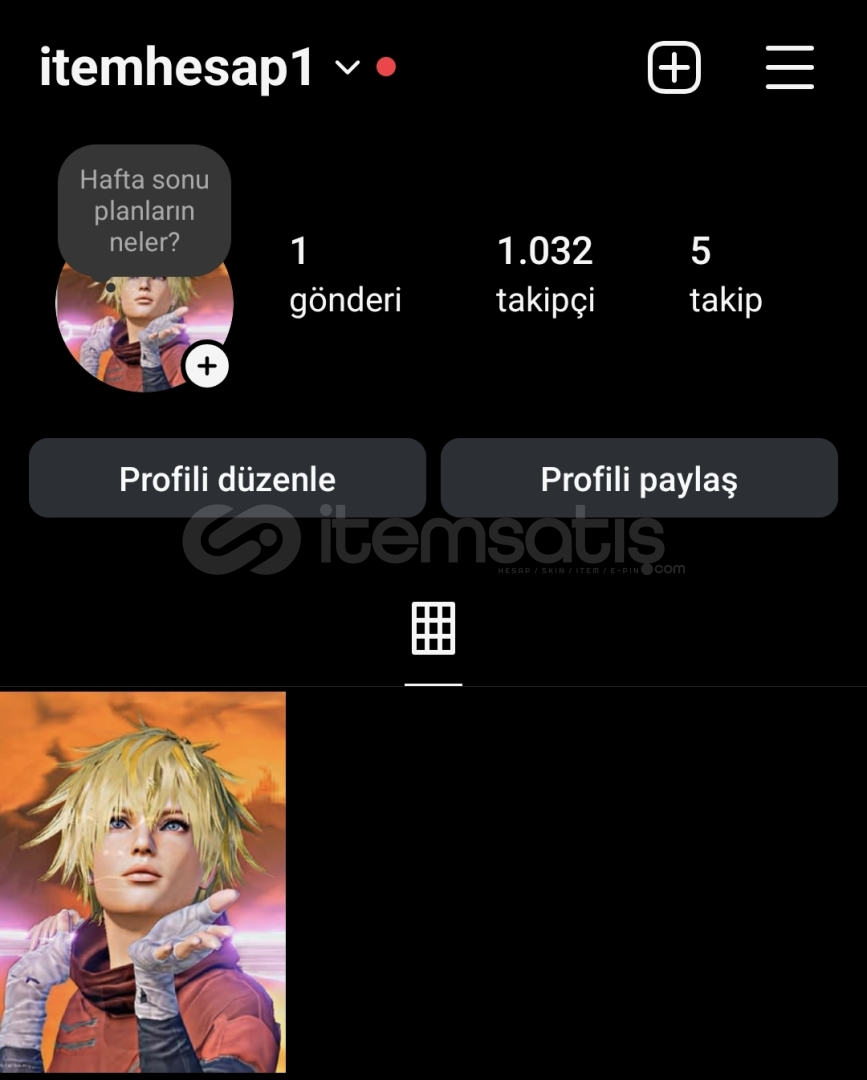This screenshot has height=1080, width=867.
Task: Open the hamburger menu
Action: point(789,68)
